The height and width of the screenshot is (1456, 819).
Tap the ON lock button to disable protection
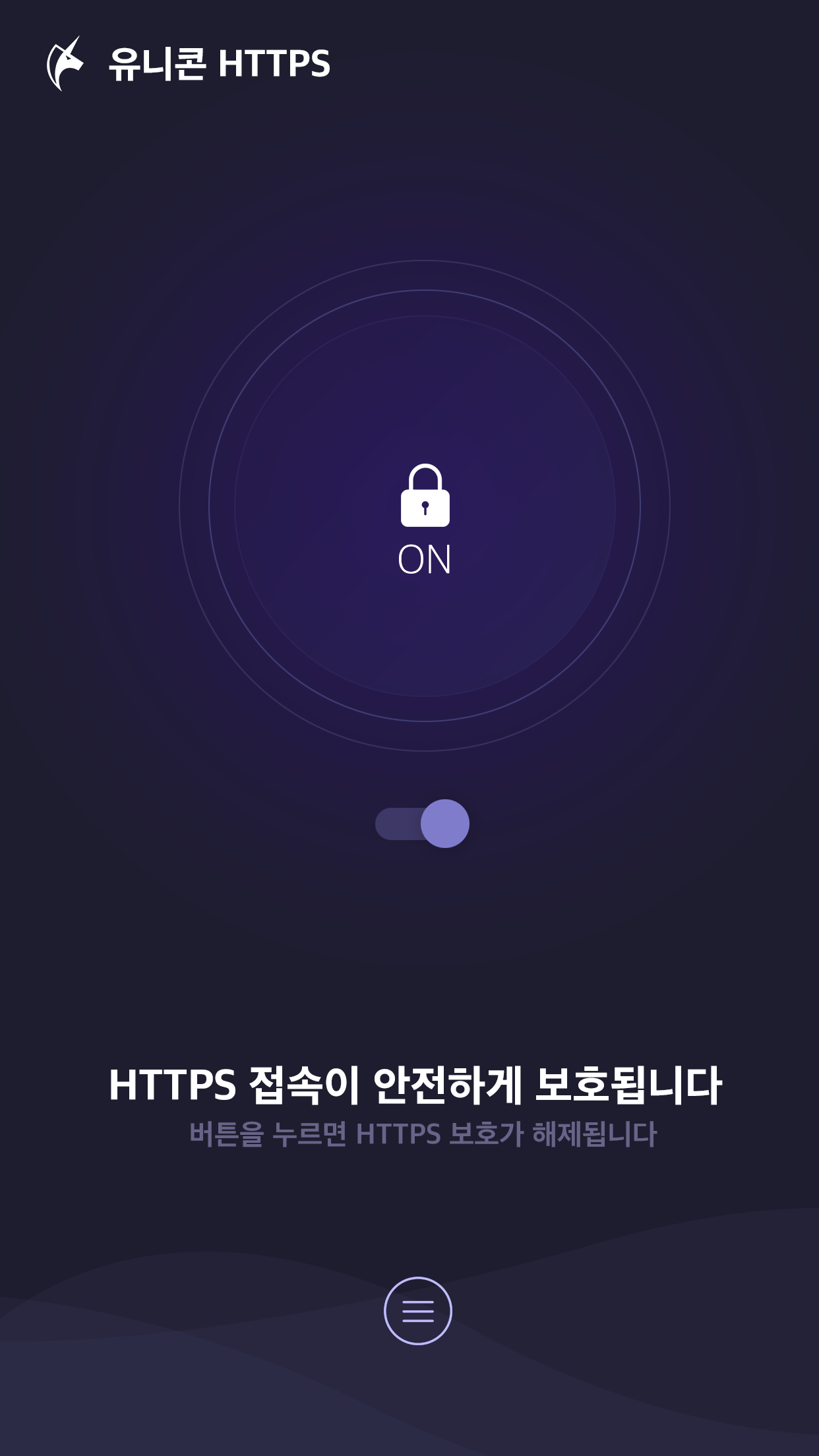pyautogui.click(x=425, y=506)
